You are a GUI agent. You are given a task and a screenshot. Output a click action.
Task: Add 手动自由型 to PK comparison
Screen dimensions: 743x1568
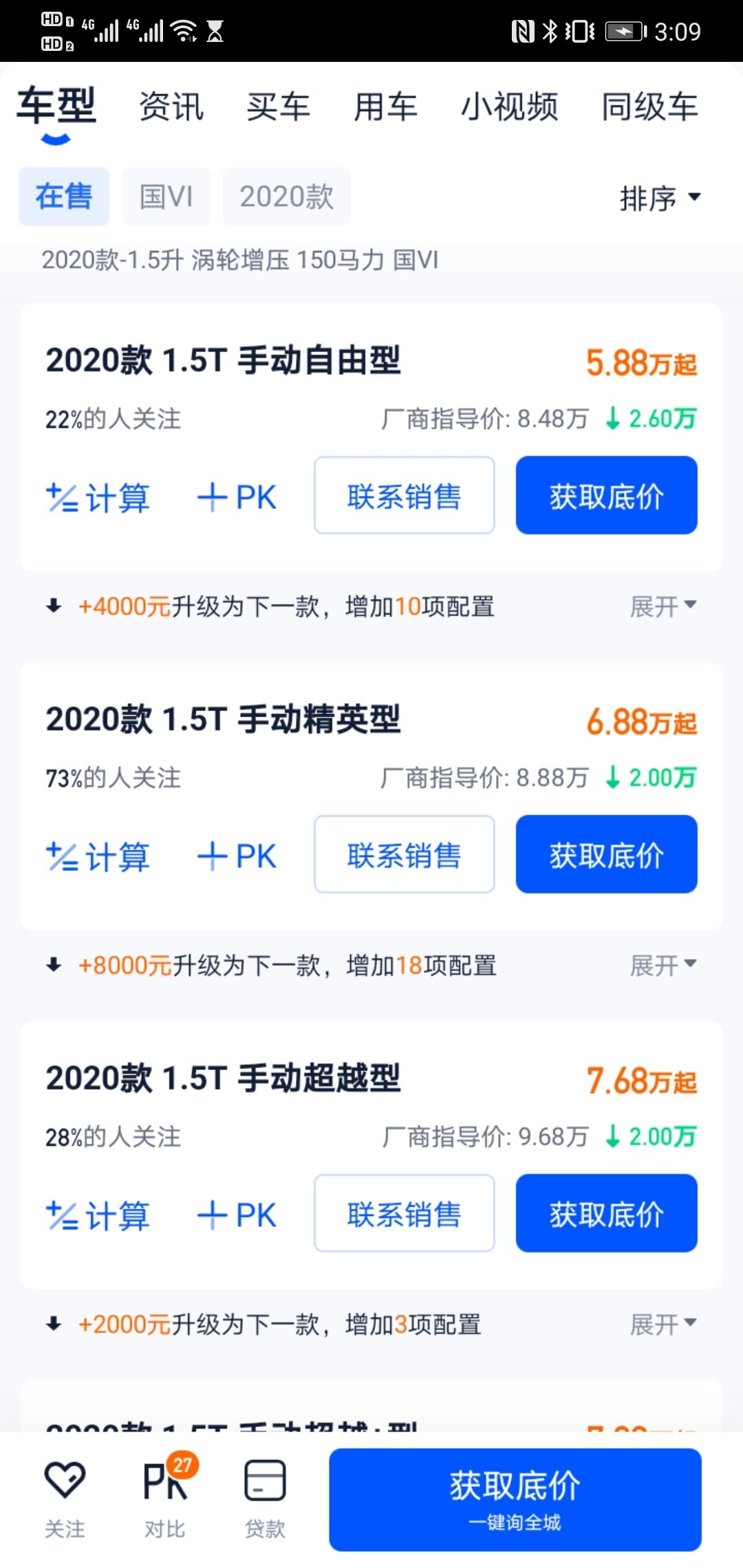click(237, 497)
